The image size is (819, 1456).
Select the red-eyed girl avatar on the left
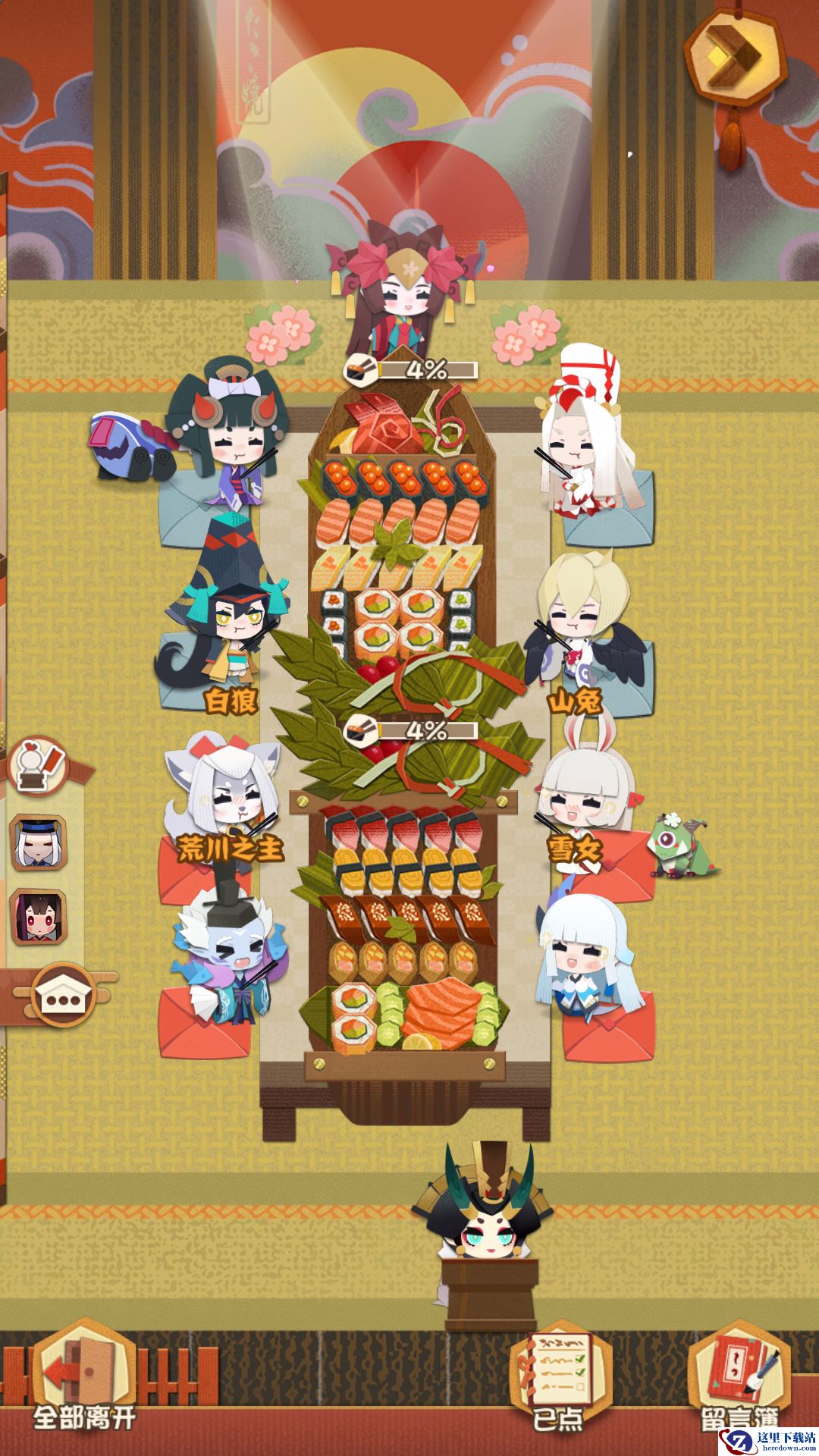point(38,916)
